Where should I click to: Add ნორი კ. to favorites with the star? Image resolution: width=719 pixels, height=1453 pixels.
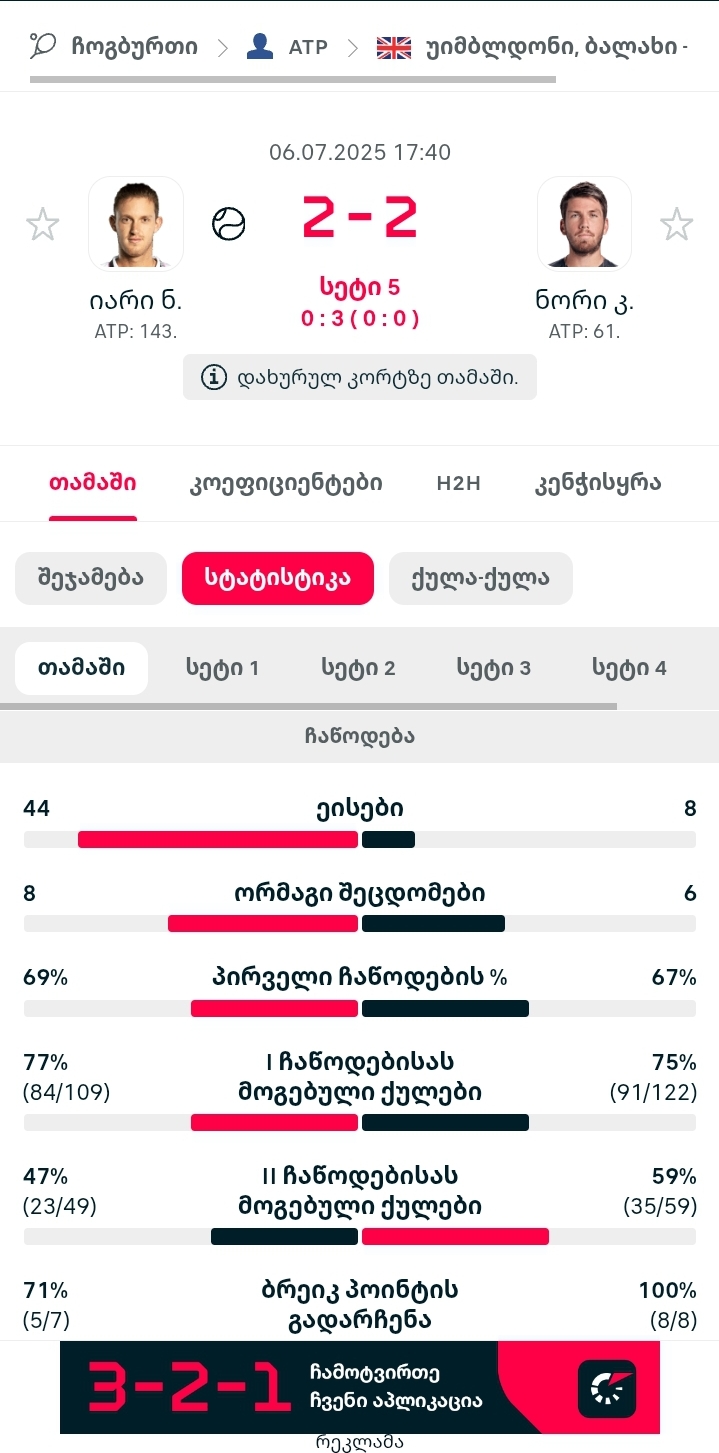(676, 224)
